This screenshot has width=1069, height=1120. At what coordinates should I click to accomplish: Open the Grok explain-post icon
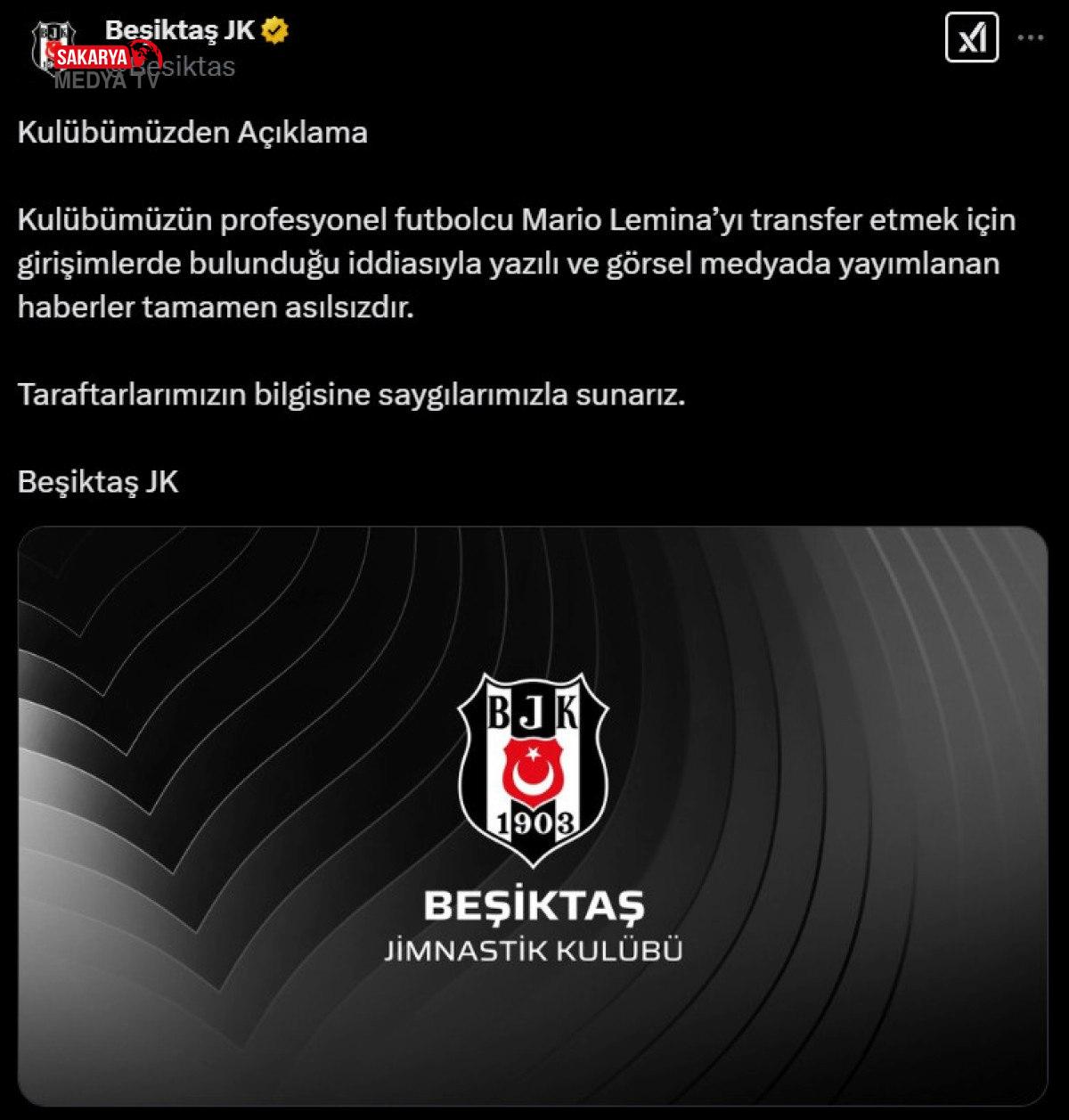(971, 38)
